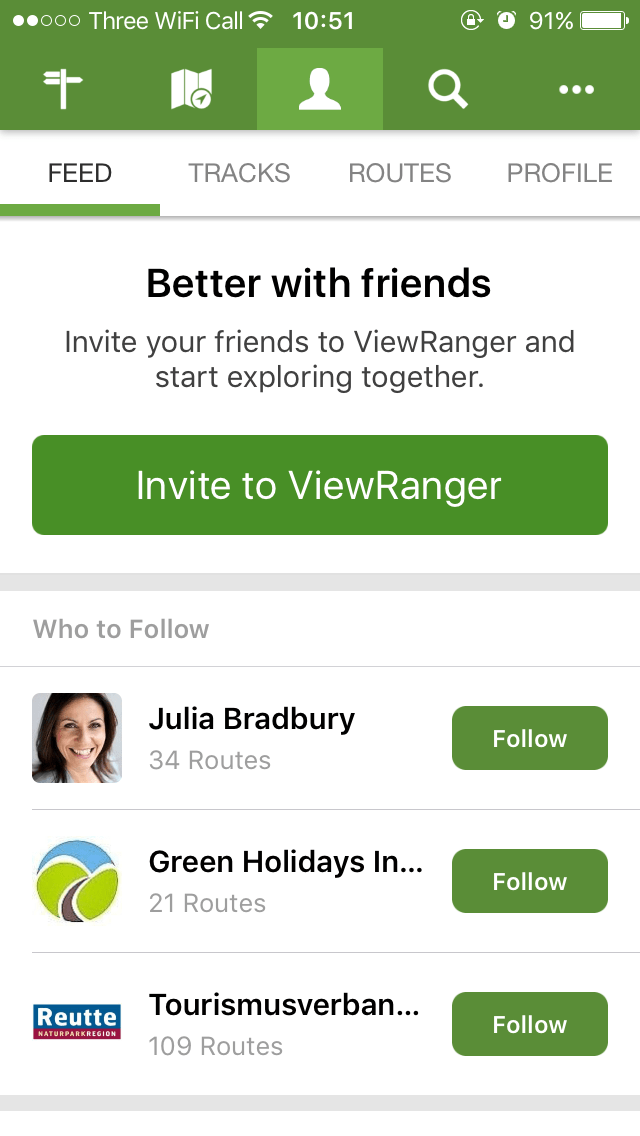Screen dimensions: 640x1136
Task: Switch to the Profile tab
Action: click(559, 174)
